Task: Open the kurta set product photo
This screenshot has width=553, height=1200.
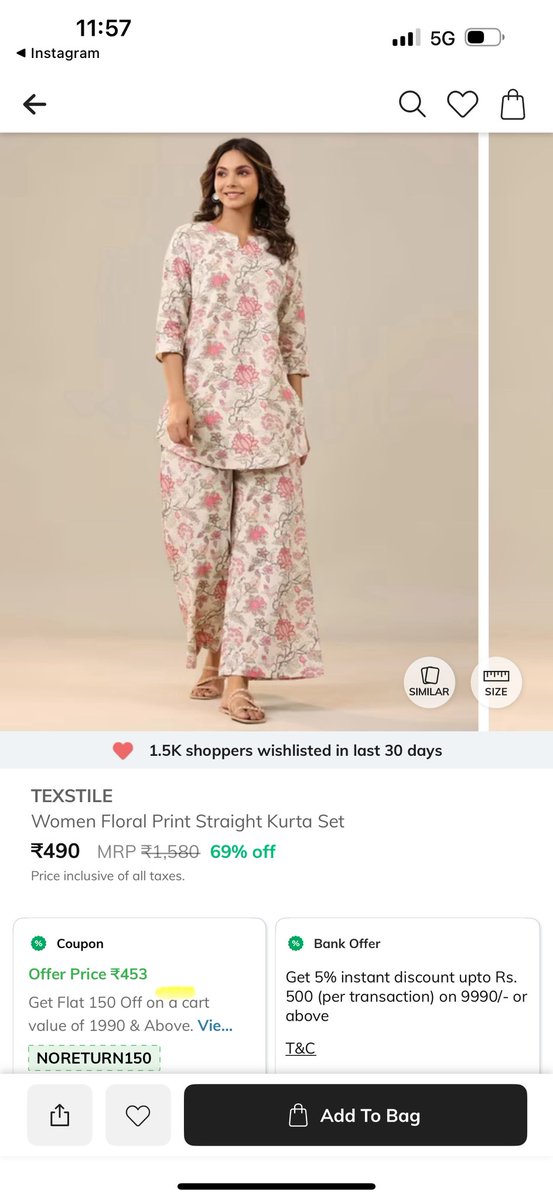Action: pyautogui.click(x=239, y=432)
